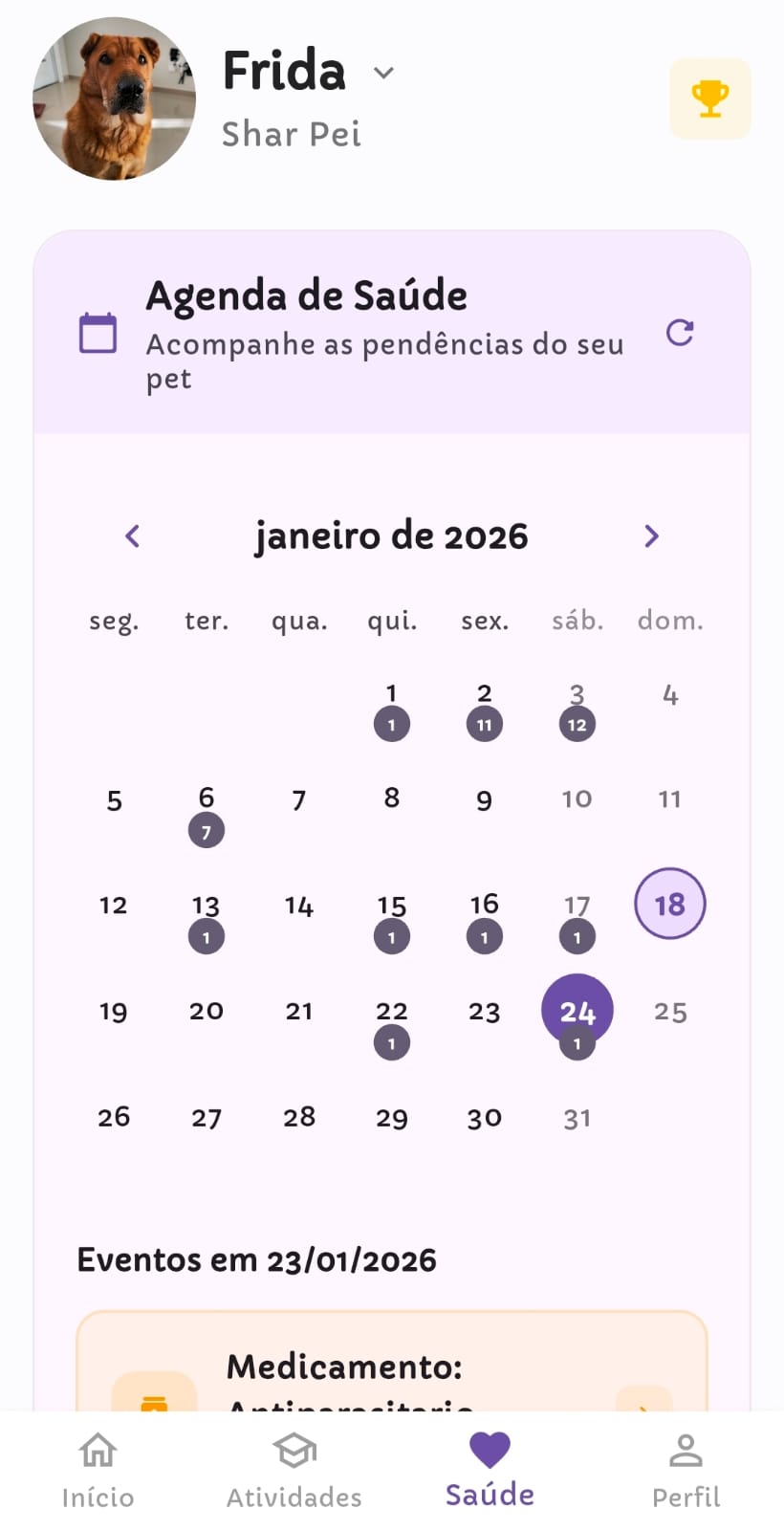The image size is (784, 1530).
Task: Refresh the Agenda de Saúde
Action: tap(680, 334)
